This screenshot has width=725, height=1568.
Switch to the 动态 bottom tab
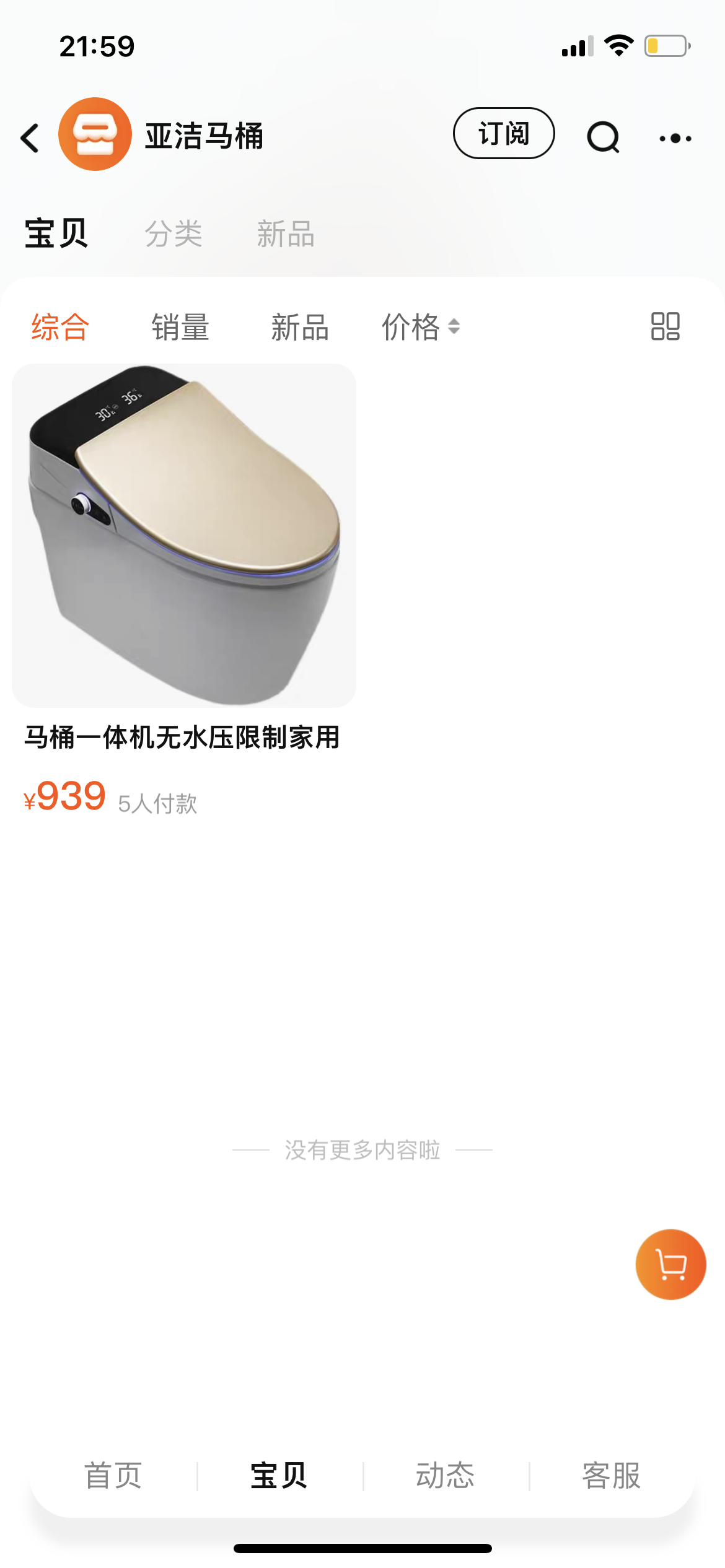coord(445,1475)
